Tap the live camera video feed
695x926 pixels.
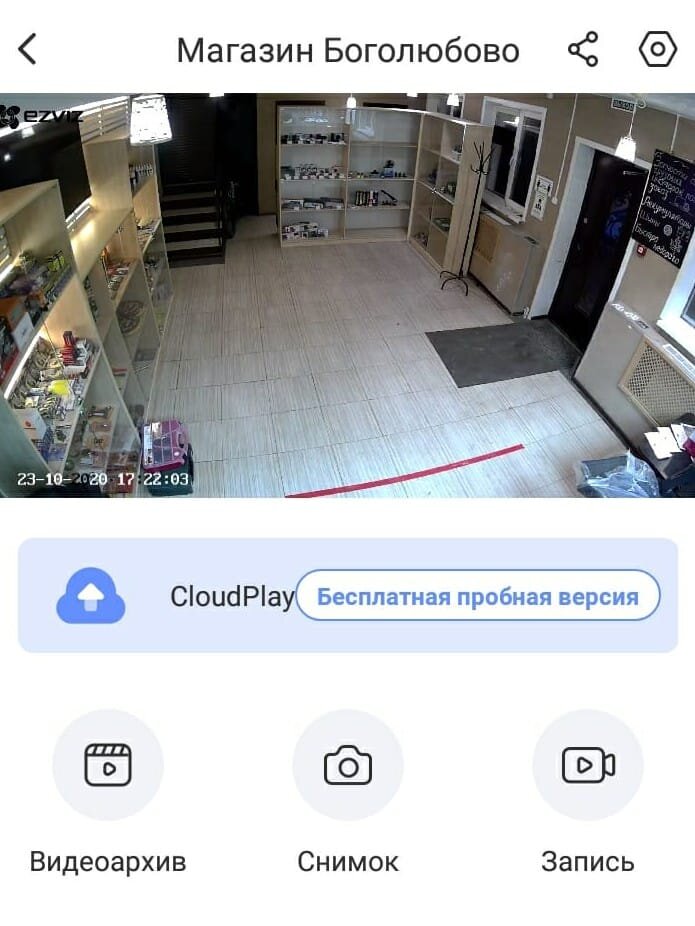tap(347, 296)
